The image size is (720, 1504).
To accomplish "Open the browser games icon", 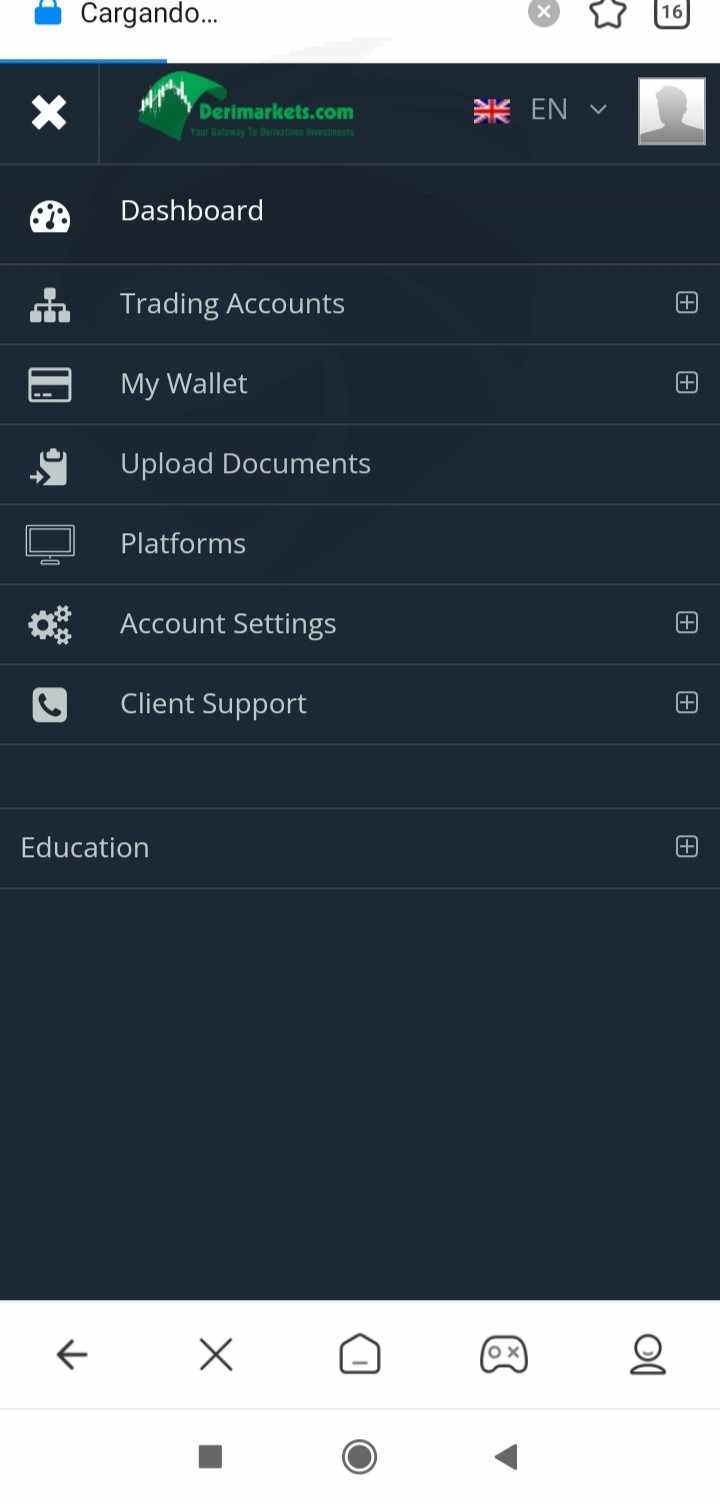I will point(504,1355).
